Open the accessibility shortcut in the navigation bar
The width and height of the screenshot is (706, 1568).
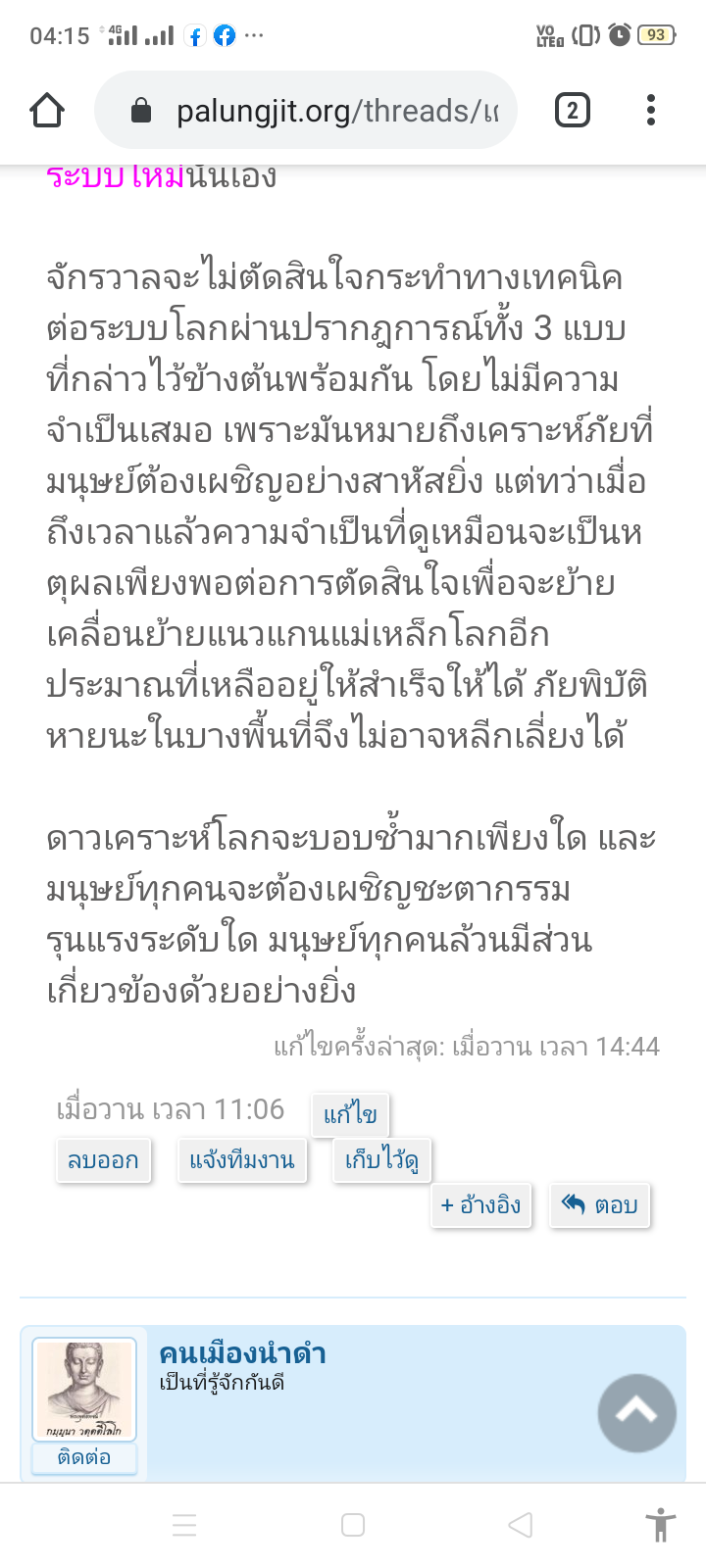[x=661, y=1525]
